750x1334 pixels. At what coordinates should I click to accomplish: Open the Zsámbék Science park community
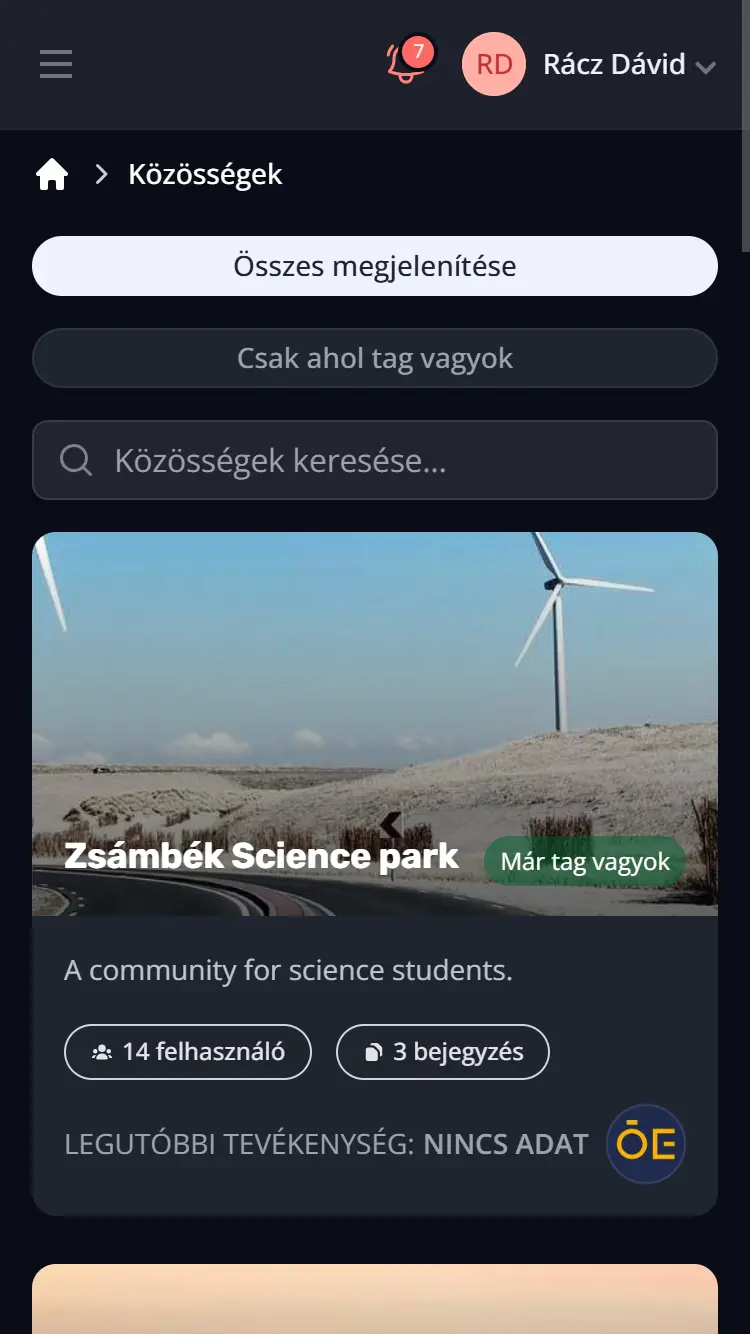click(260, 856)
